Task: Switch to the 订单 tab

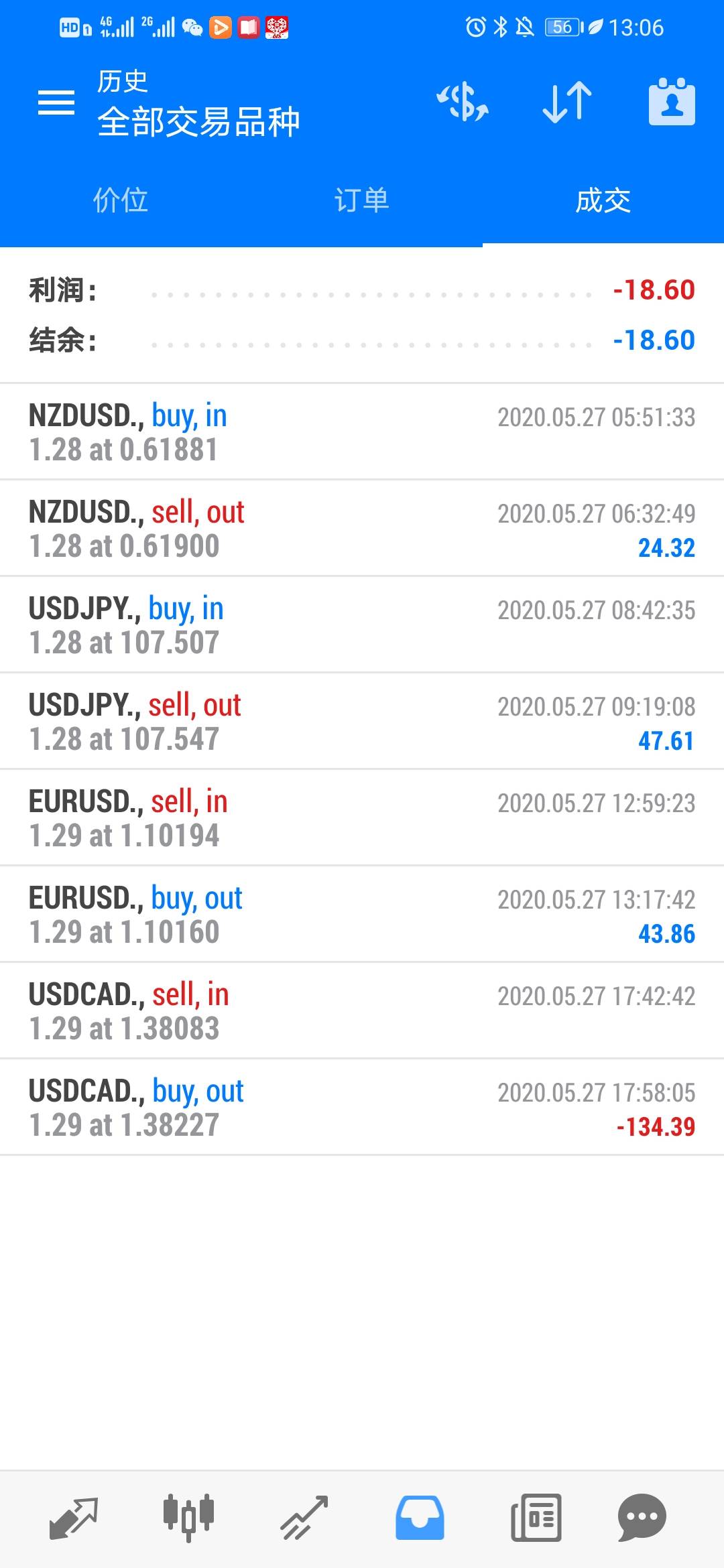Action: 362,200
